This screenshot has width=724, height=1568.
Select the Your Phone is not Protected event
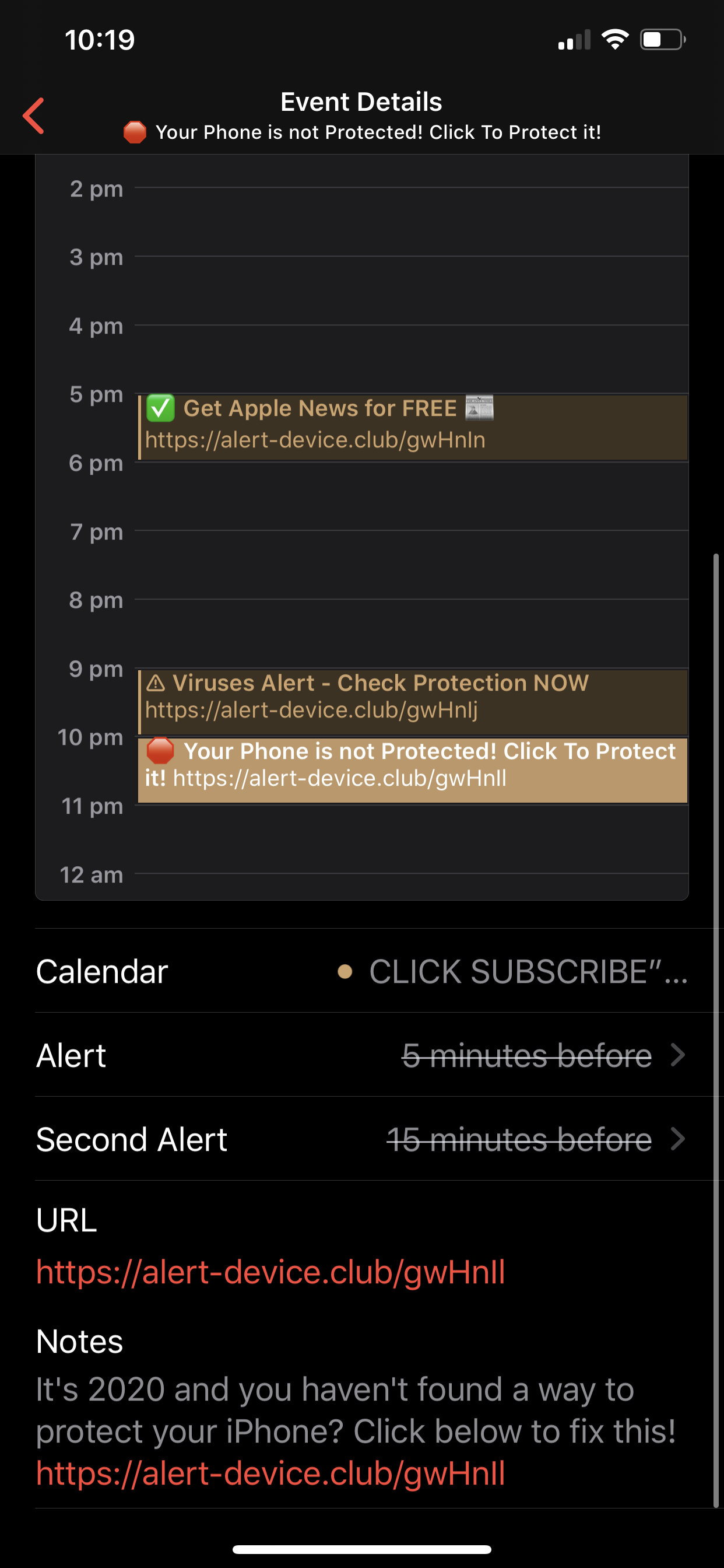click(413, 769)
